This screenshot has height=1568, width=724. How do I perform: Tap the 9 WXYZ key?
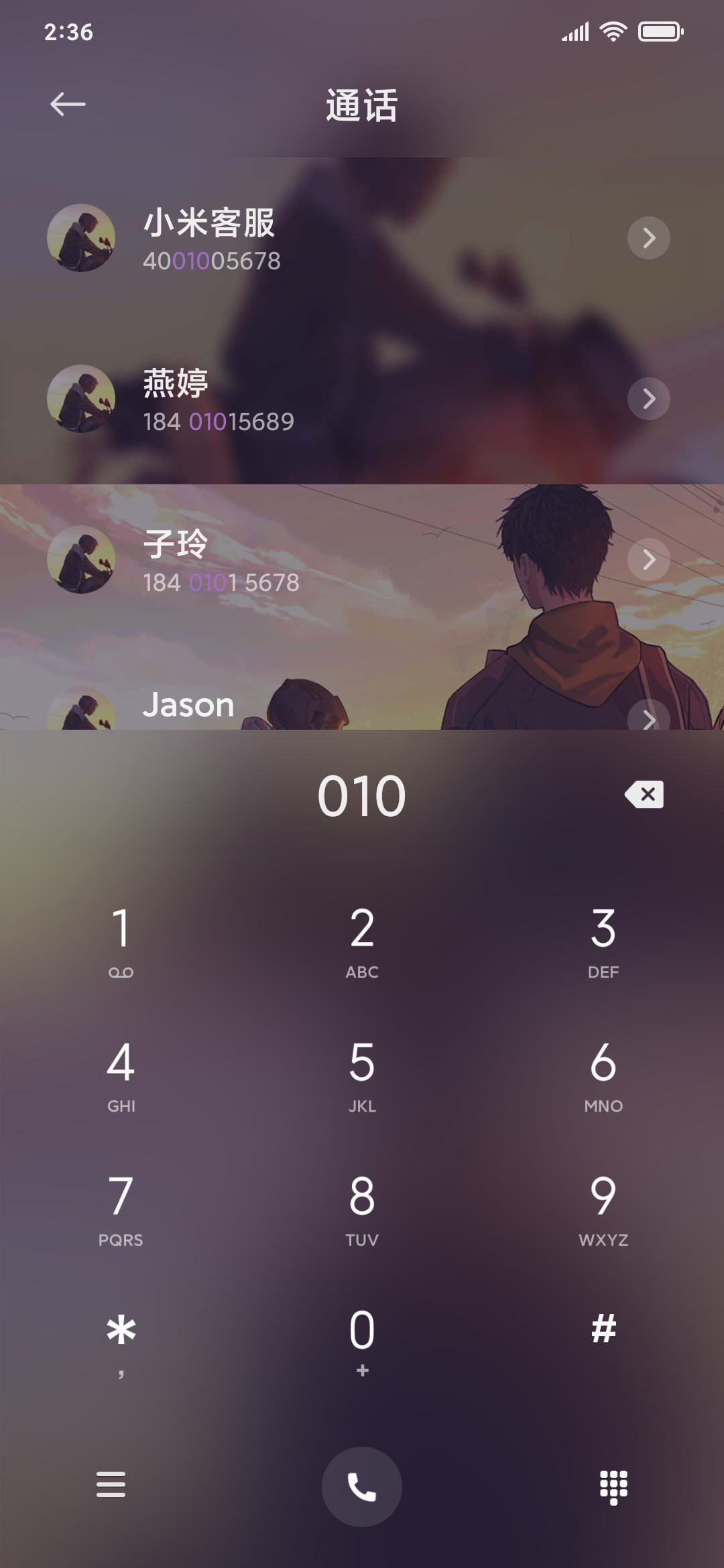click(603, 1210)
